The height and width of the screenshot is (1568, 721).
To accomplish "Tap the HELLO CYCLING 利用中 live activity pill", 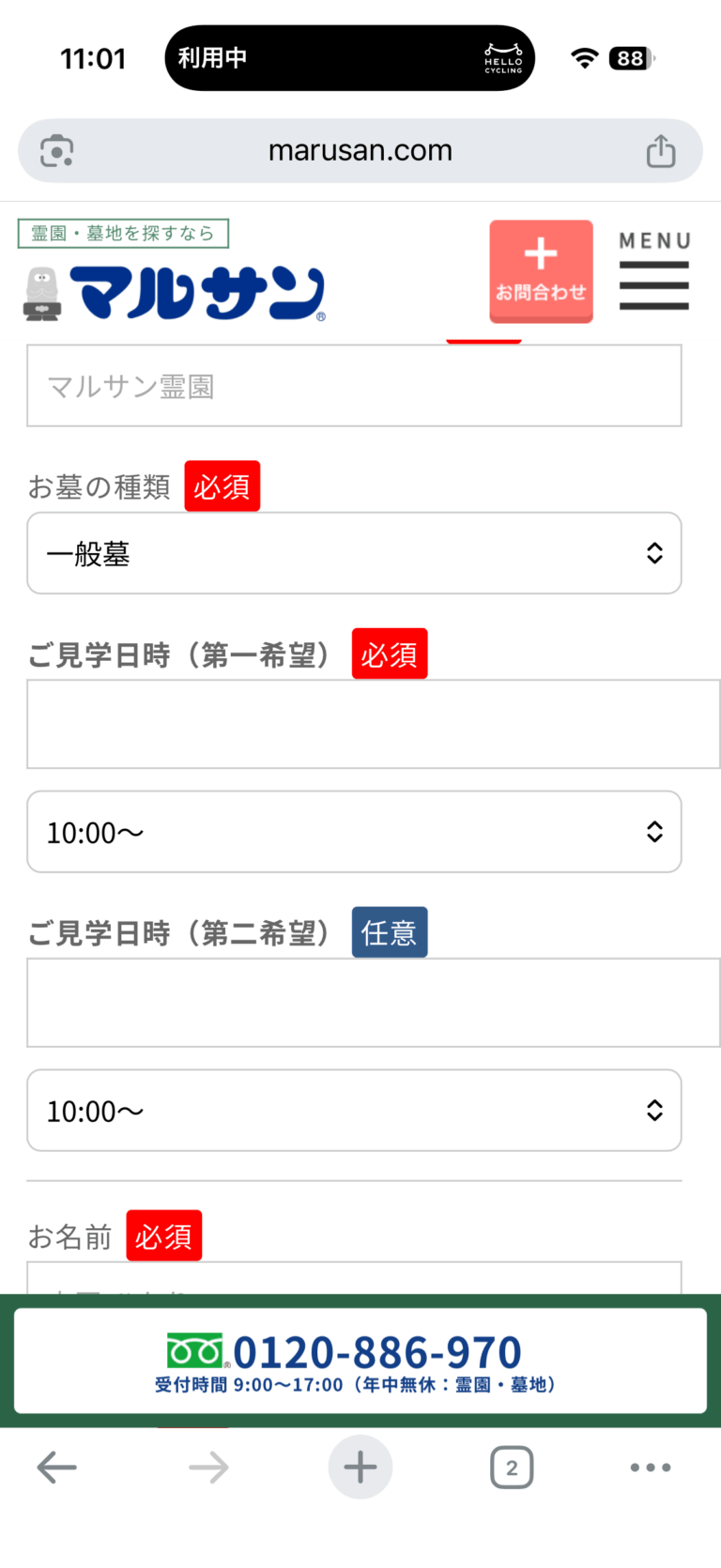I will click(x=349, y=57).
